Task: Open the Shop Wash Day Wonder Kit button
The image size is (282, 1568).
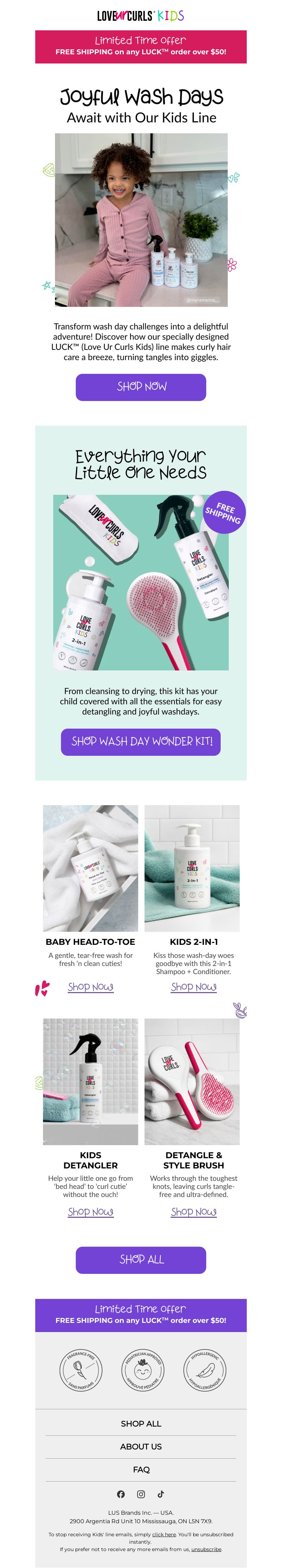Action: click(140, 741)
